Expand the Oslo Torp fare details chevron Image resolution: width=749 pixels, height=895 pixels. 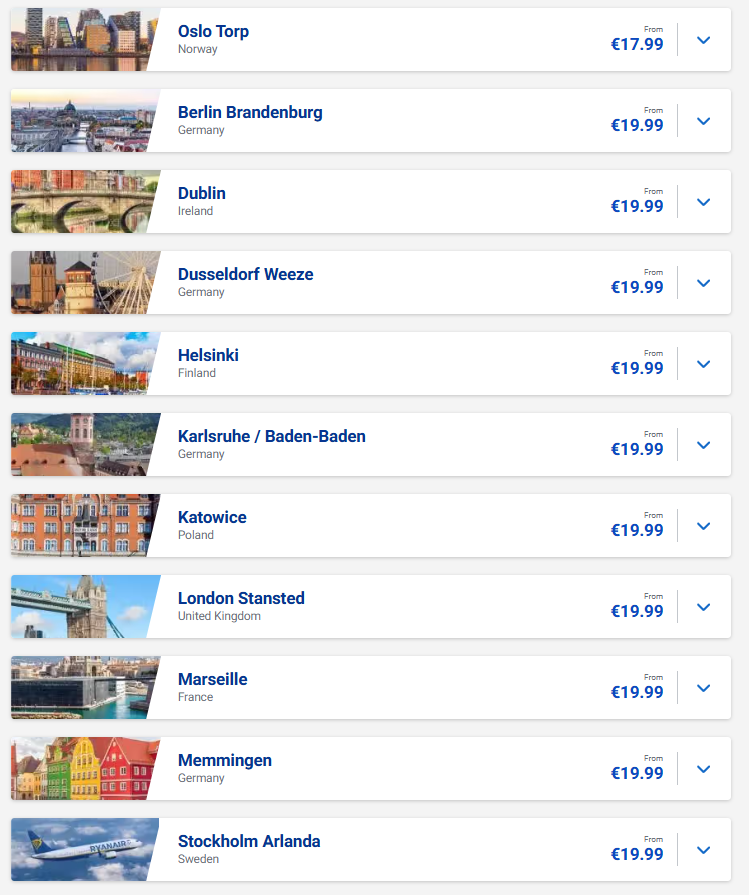[x=703, y=40]
